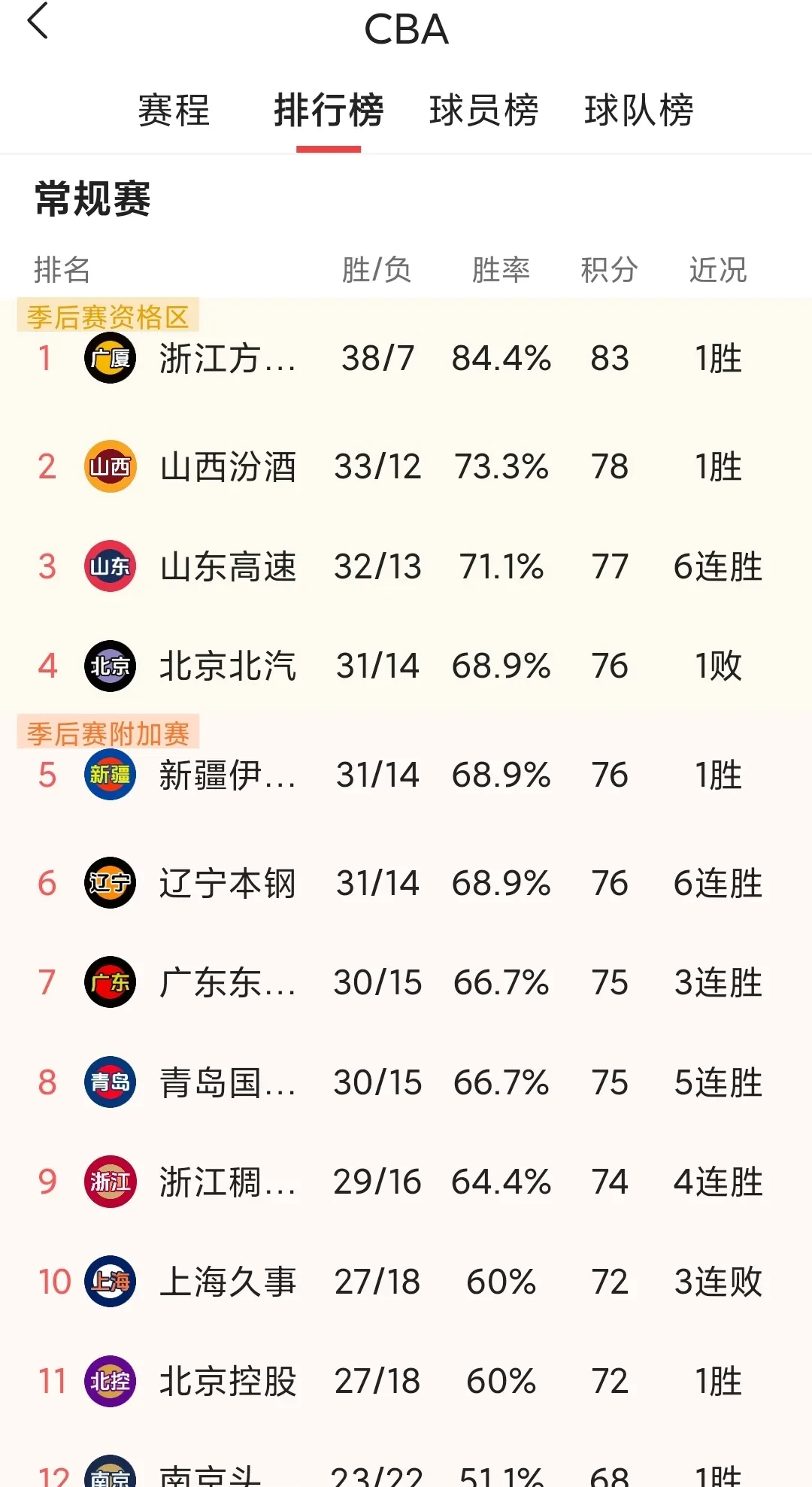
Task: Open the 球队榜 tab
Action: tap(640, 110)
